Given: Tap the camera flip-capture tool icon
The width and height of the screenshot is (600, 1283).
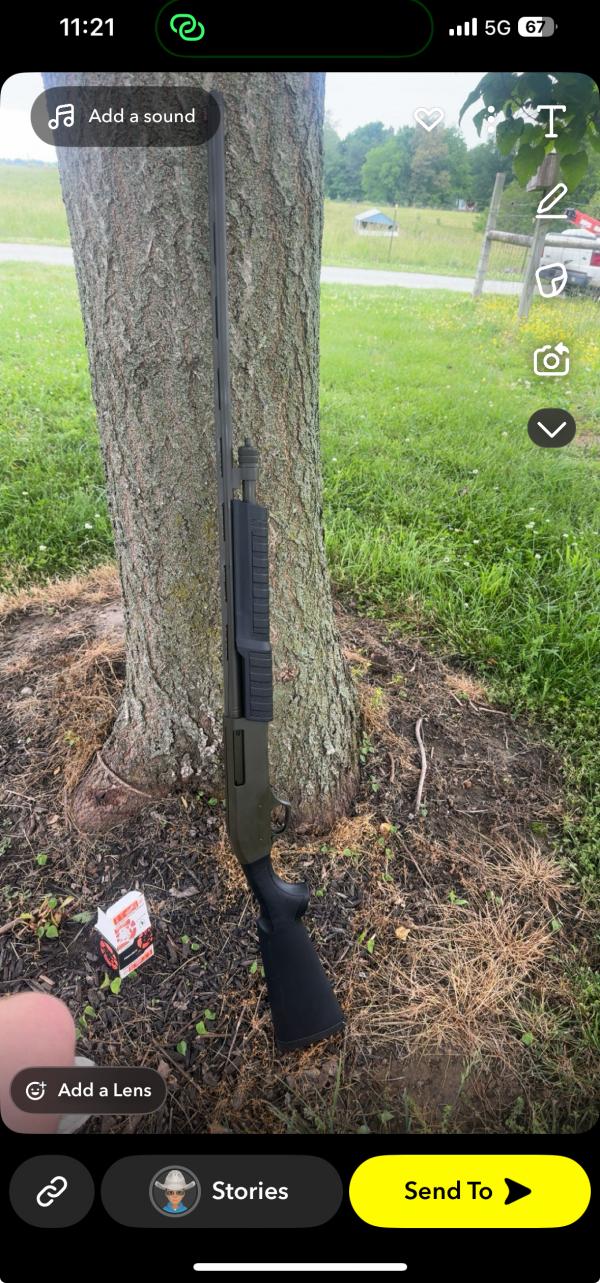Looking at the screenshot, I should pyautogui.click(x=551, y=359).
